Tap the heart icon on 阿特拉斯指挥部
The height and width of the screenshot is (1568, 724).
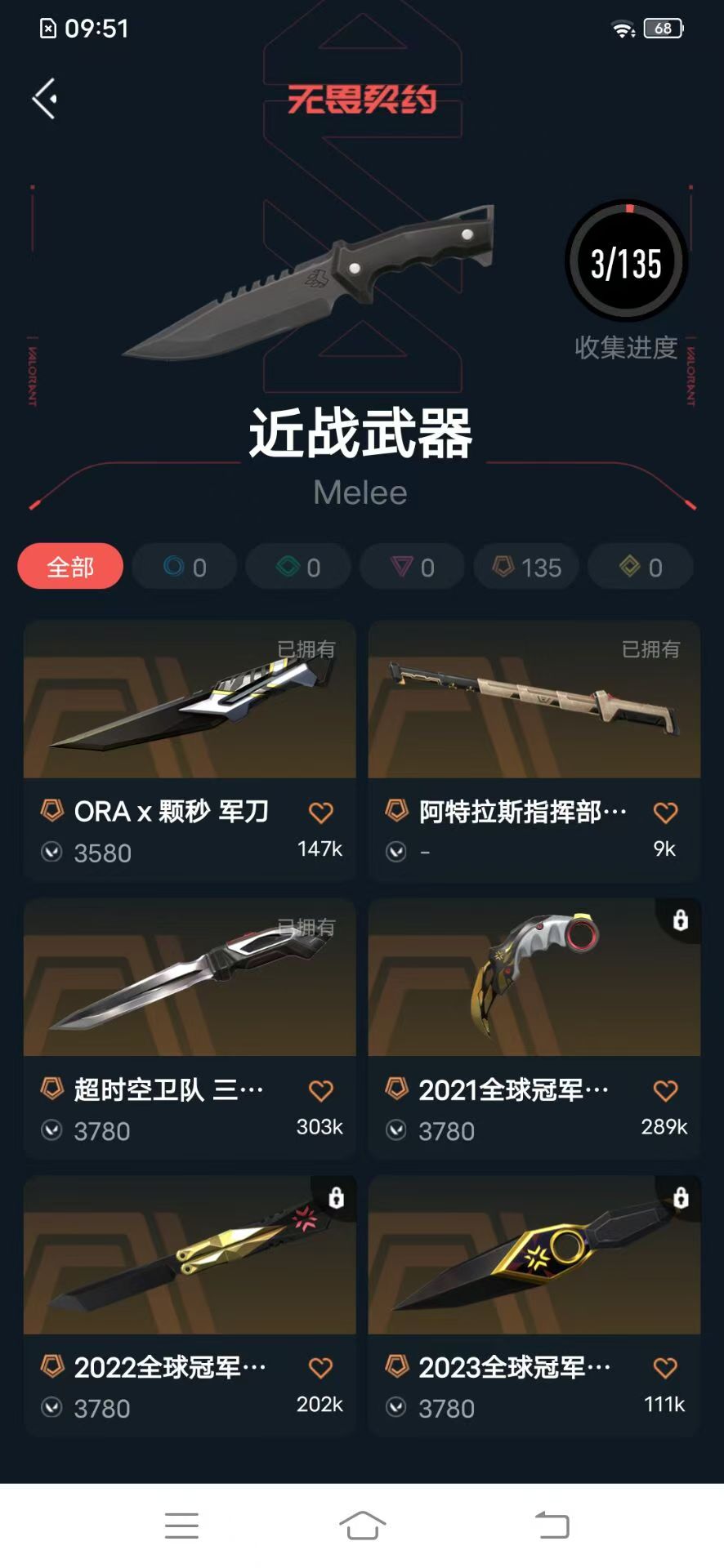coord(666,813)
